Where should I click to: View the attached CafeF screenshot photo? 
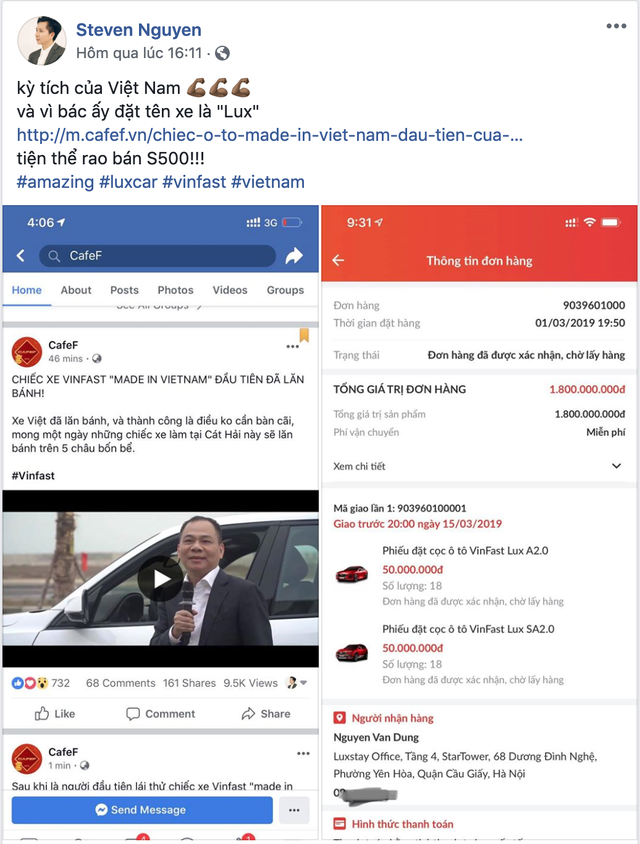pyautogui.click(x=160, y=520)
